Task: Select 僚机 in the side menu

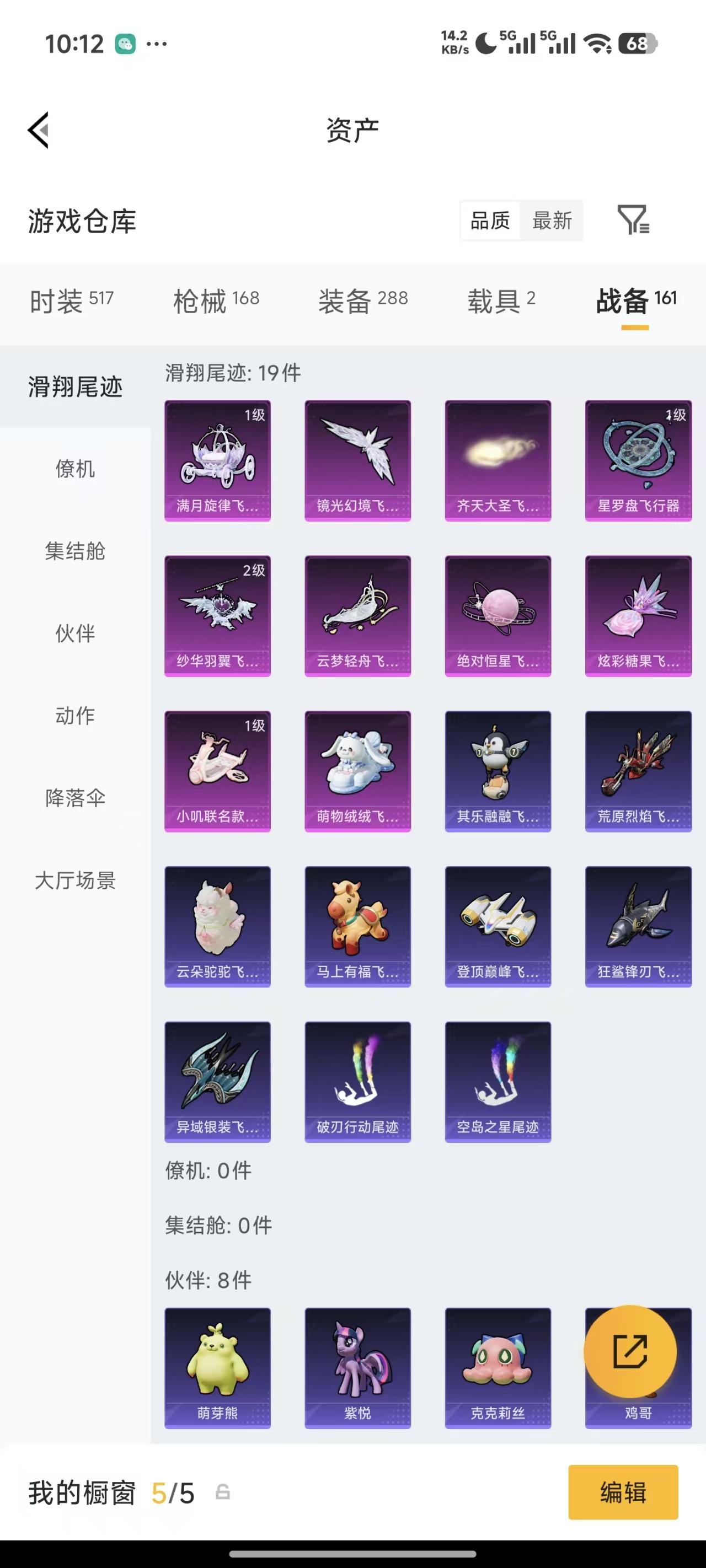Action: (75, 469)
